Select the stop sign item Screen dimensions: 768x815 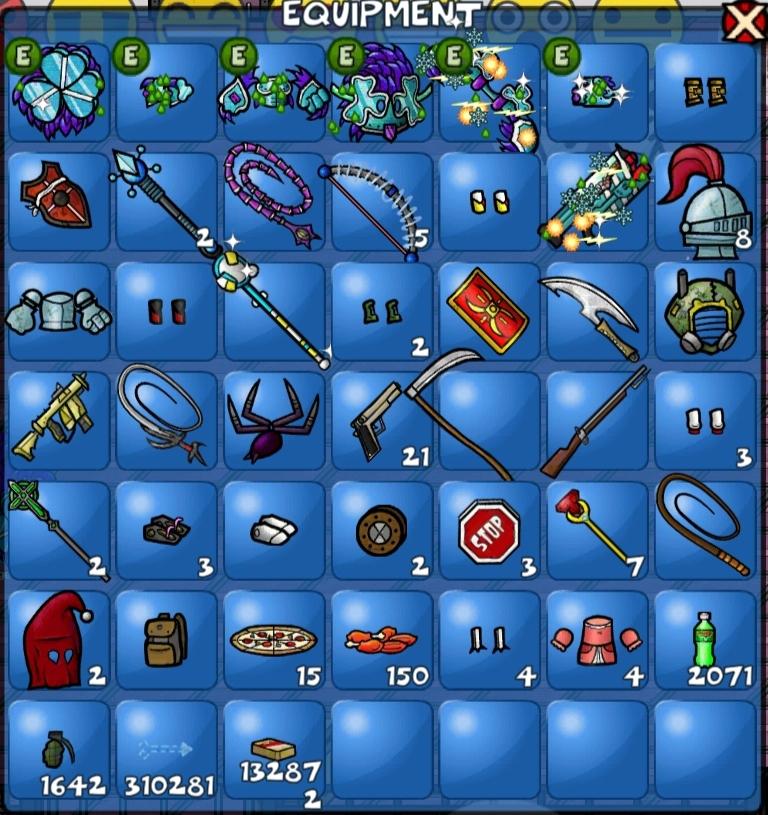pyautogui.click(x=489, y=532)
